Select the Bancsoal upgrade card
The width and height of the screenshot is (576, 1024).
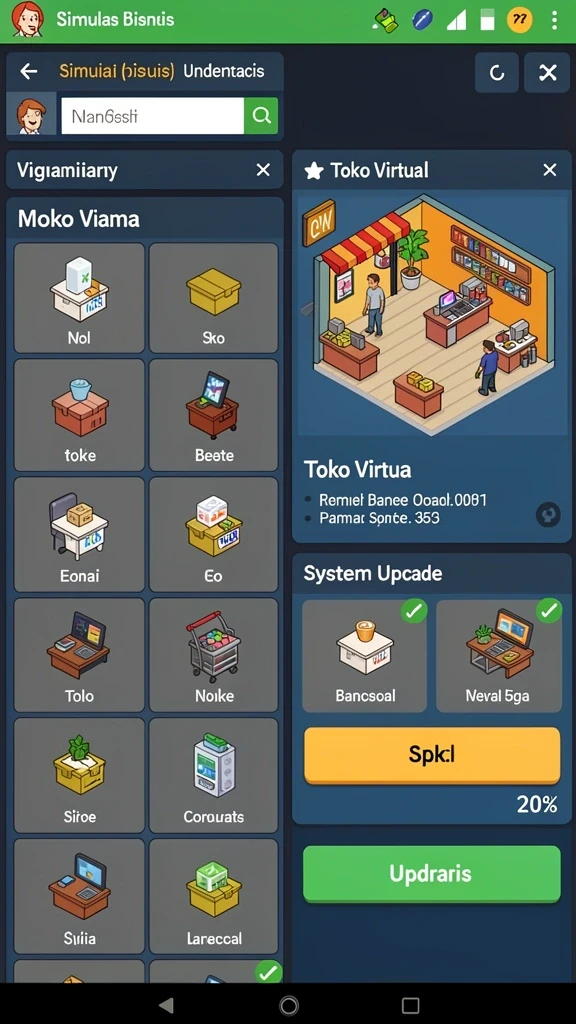tap(364, 656)
